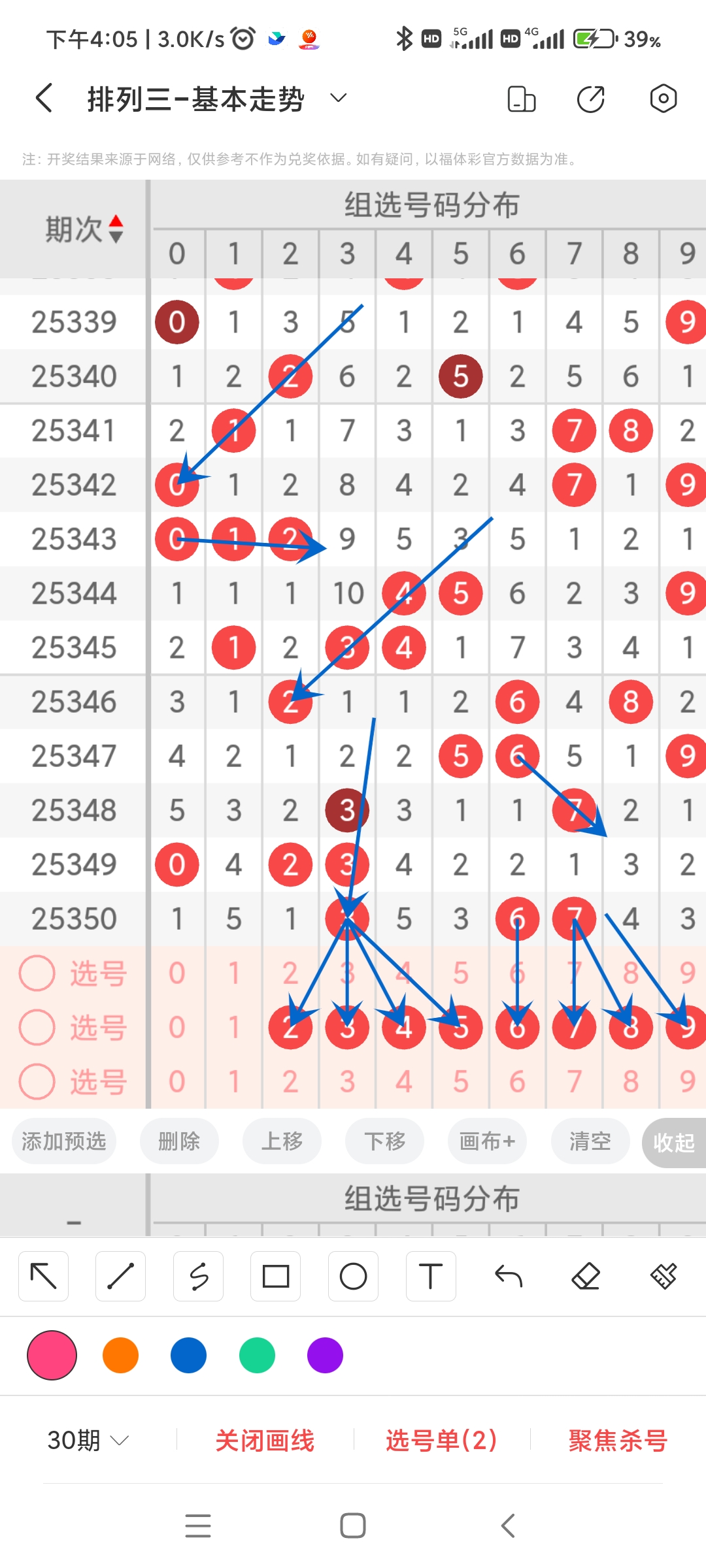
Task: Undo the last drawn line
Action: tap(508, 1276)
